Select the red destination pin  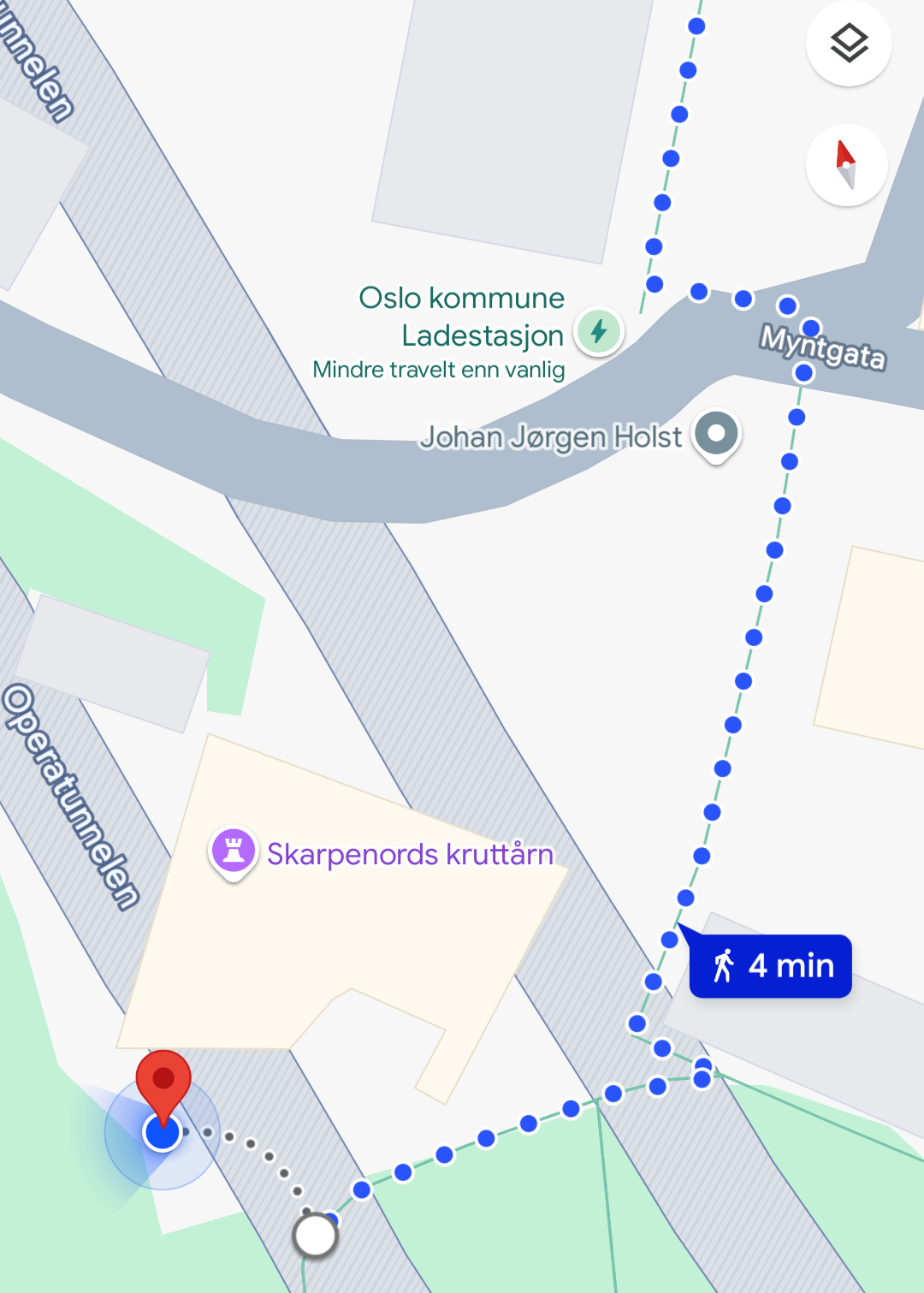[x=163, y=1082]
